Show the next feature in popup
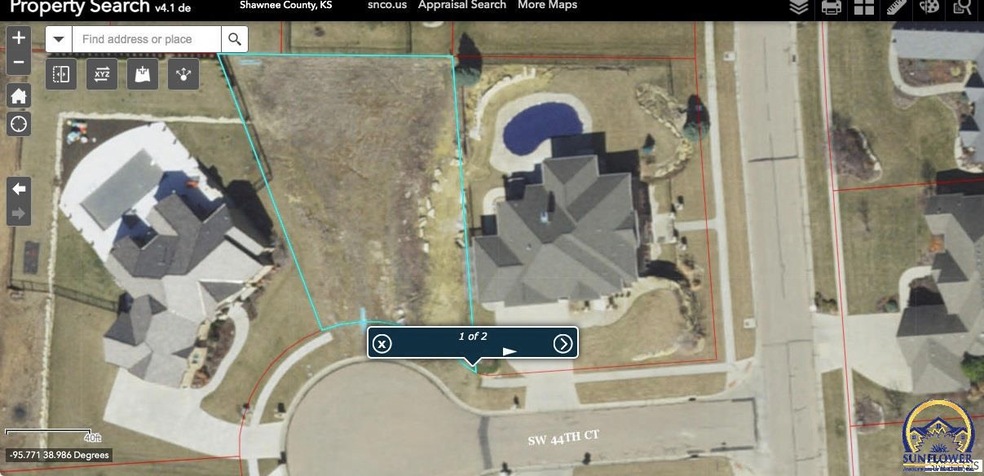 click(x=563, y=344)
